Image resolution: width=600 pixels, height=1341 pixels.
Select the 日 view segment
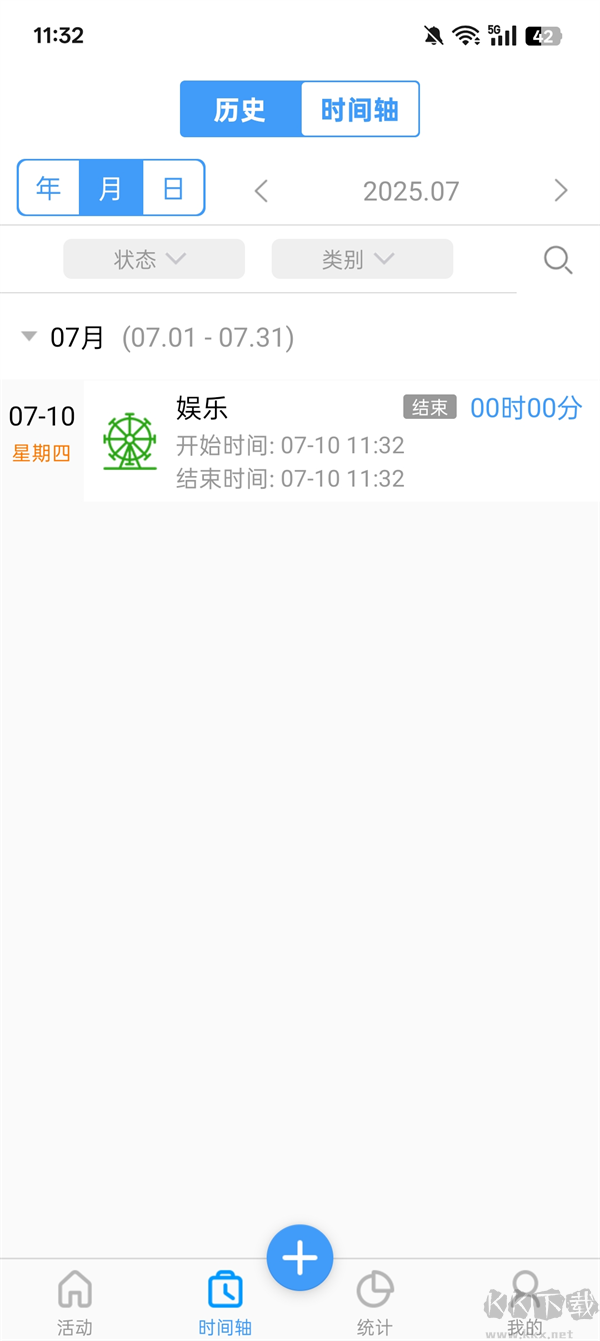coord(173,188)
